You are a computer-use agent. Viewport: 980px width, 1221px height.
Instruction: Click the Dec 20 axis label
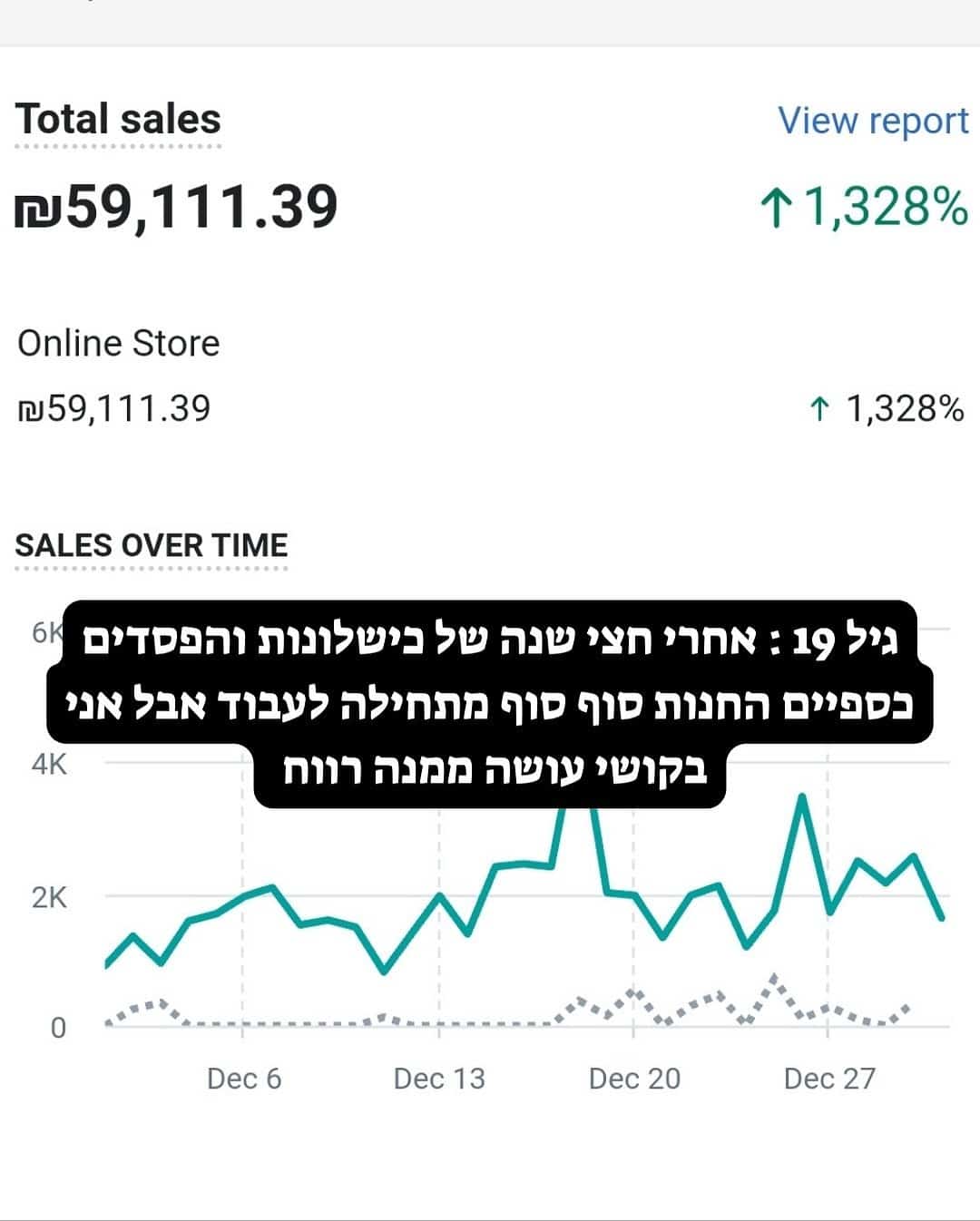(635, 1078)
